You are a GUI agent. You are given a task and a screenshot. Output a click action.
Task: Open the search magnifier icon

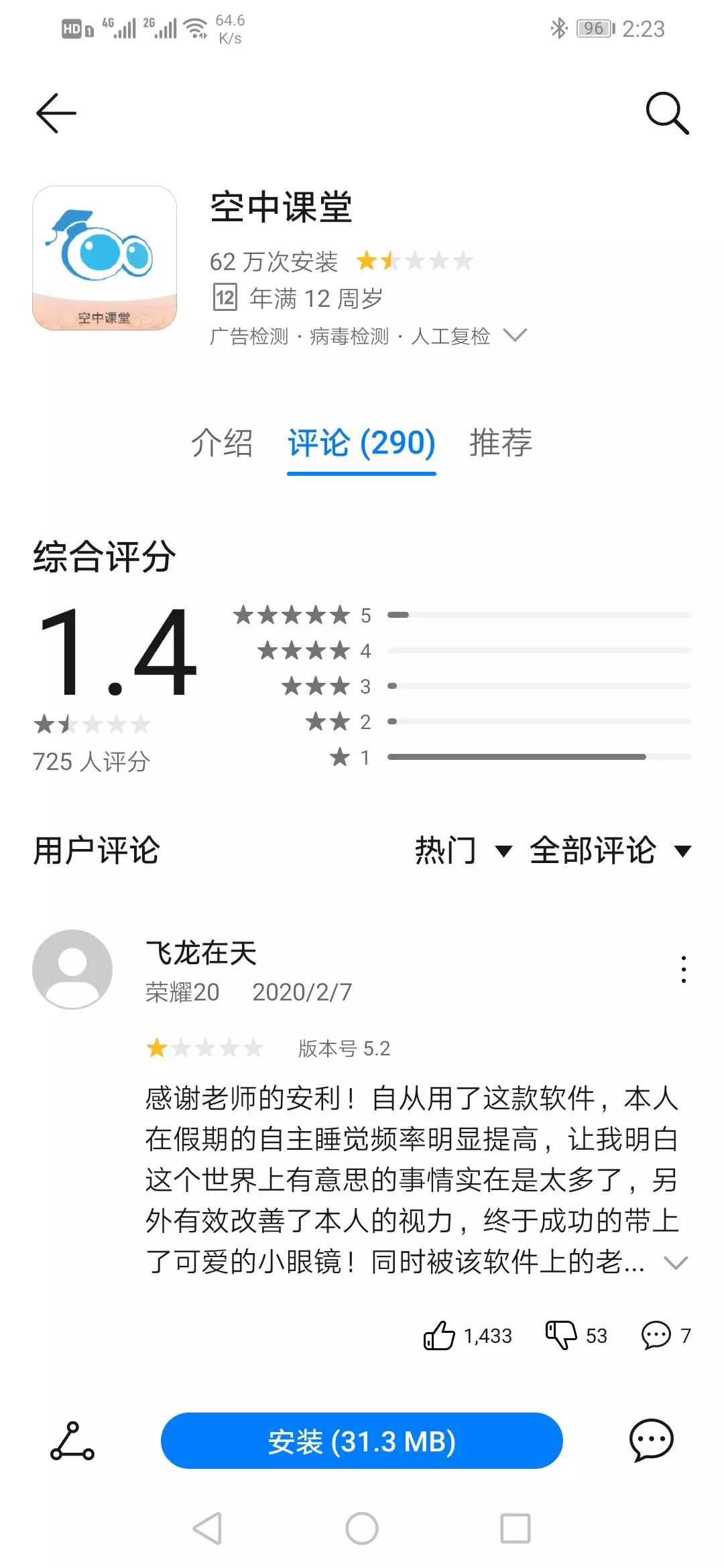click(x=667, y=113)
